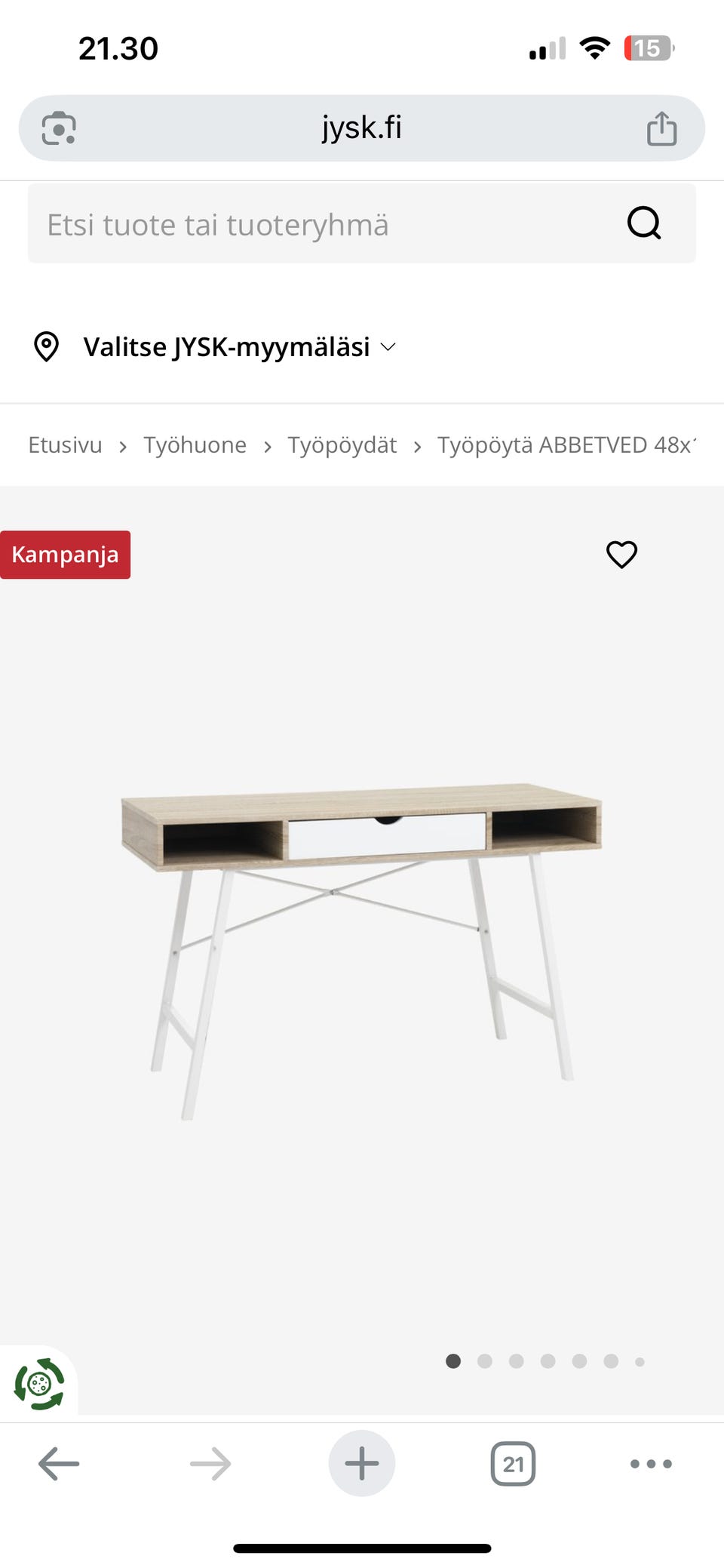Open the tab overview showing 21 tabs
The width and height of the screenshot is (724, 1568).
(513, 1463)
